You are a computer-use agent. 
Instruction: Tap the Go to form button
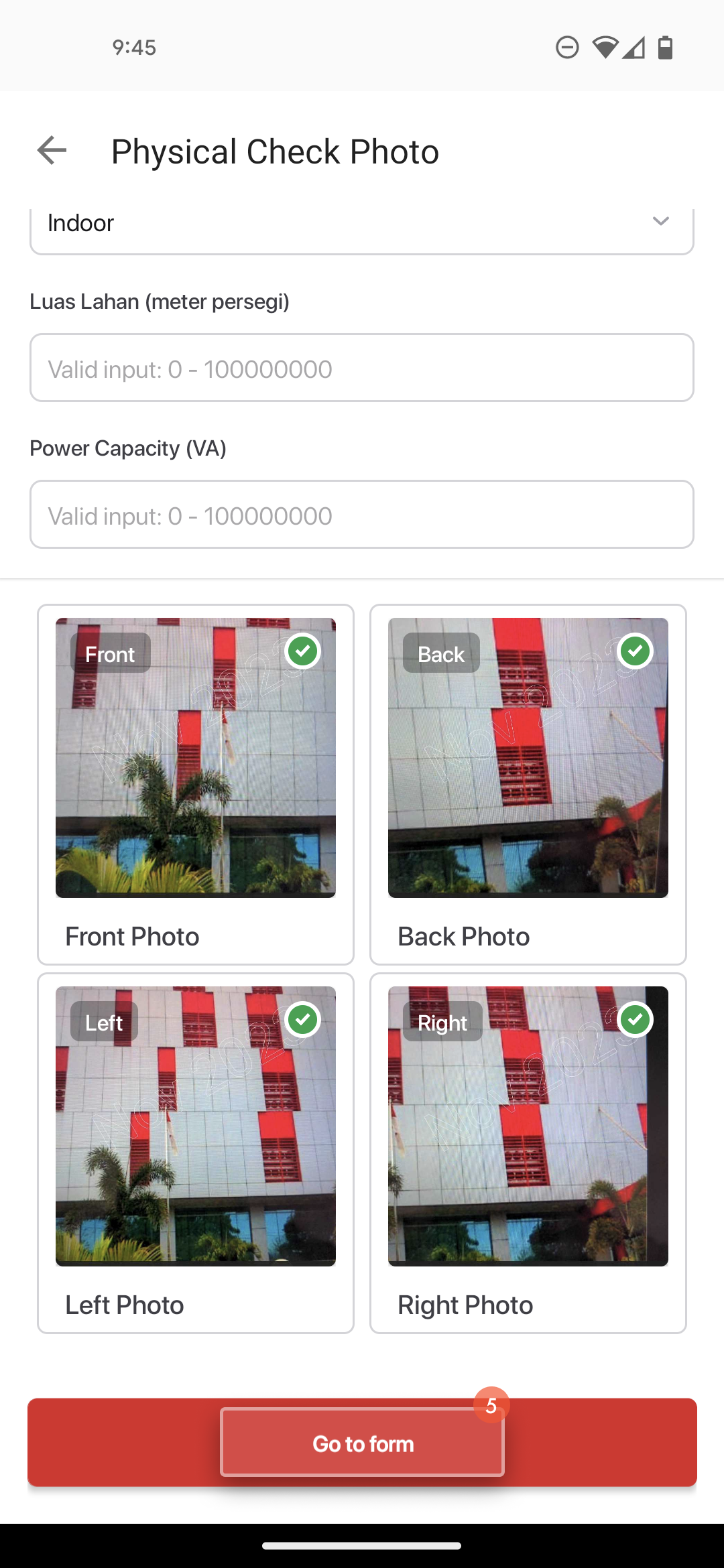coord(362,1443)
